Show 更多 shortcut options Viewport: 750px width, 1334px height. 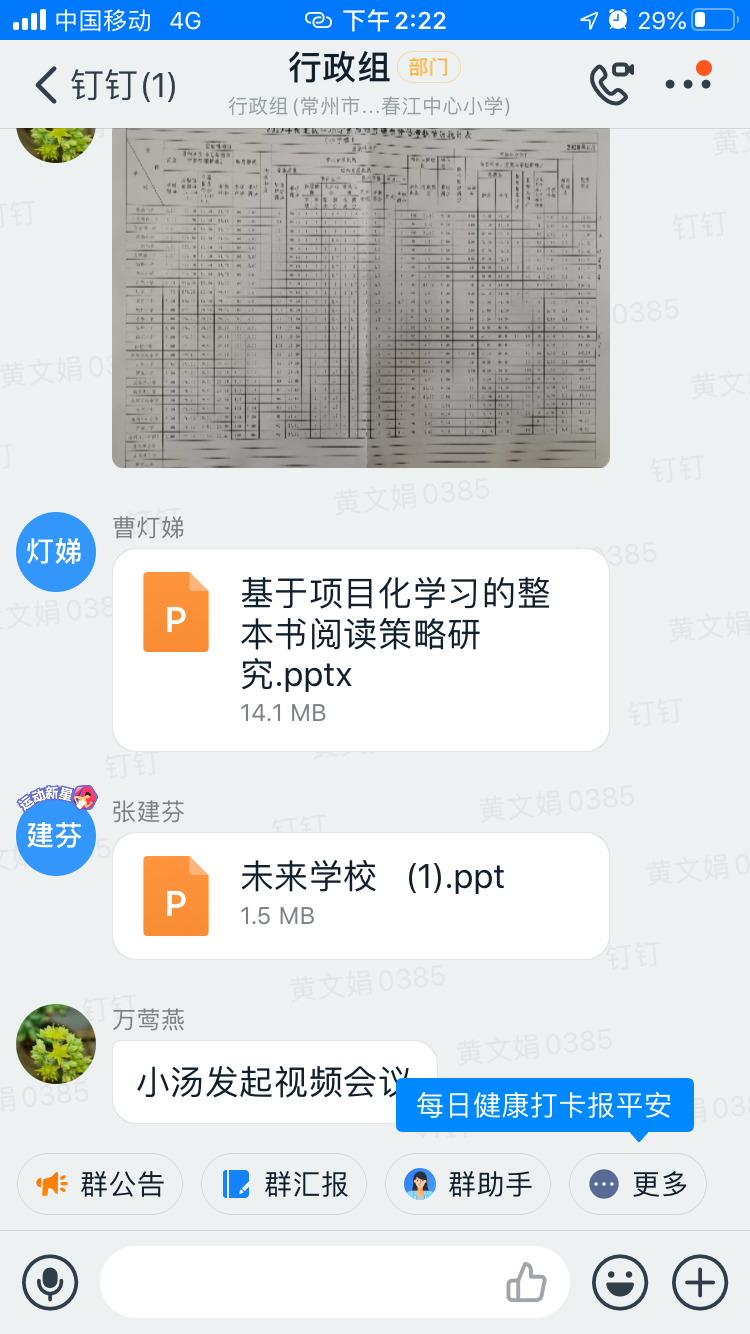[638, 1184]
